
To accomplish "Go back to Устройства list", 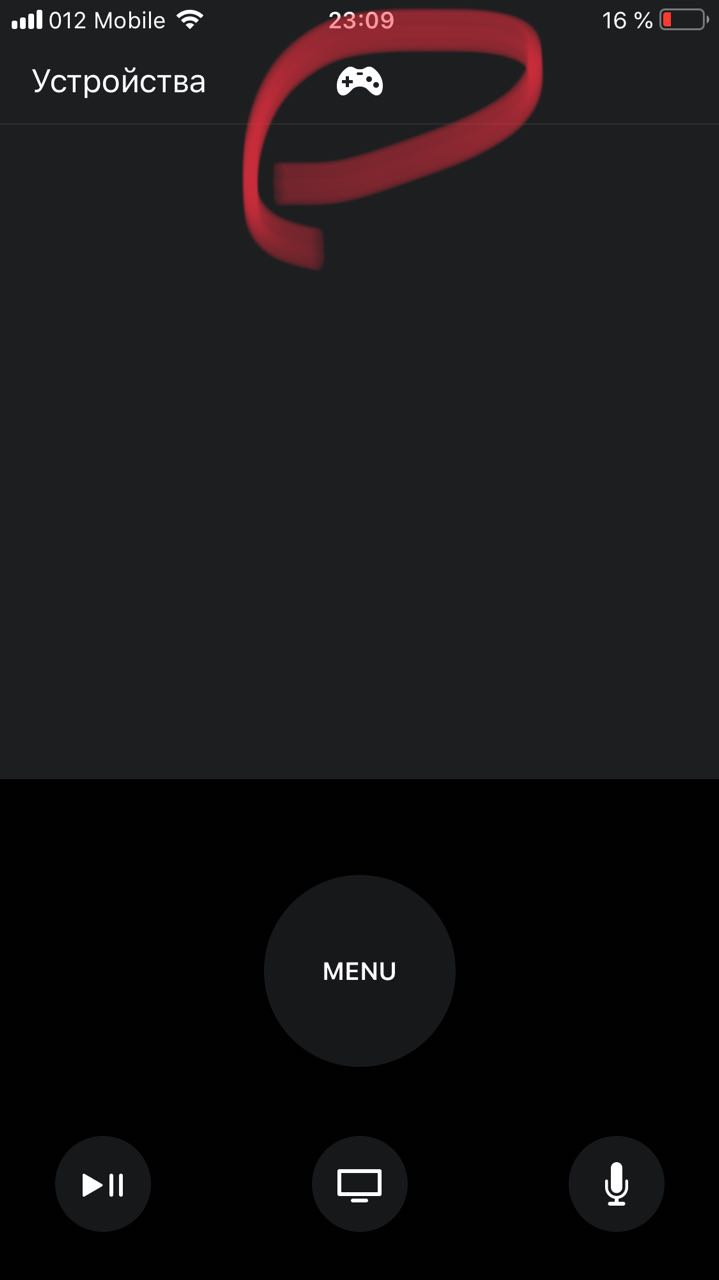I will click(x=118, y=81).
